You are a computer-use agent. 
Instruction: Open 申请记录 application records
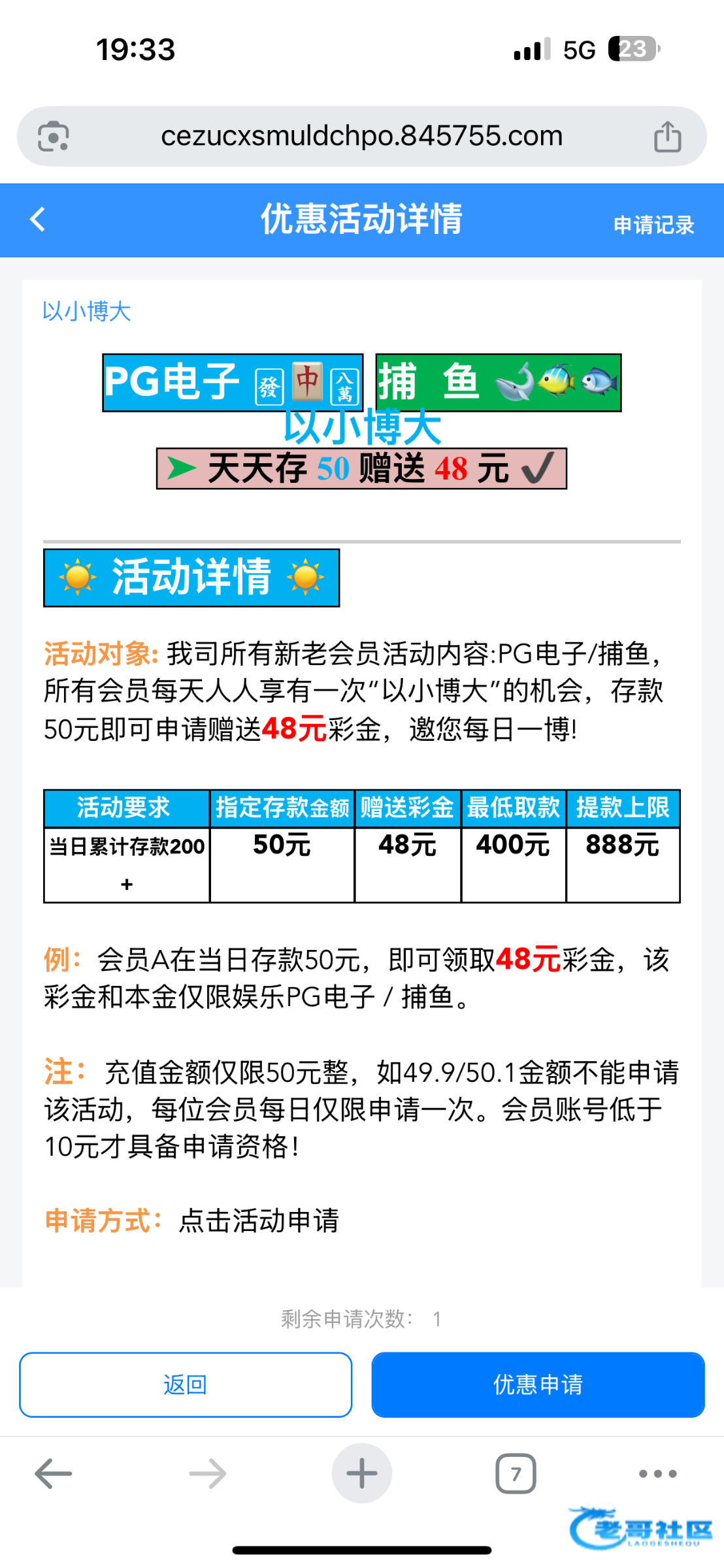(653, 225)
